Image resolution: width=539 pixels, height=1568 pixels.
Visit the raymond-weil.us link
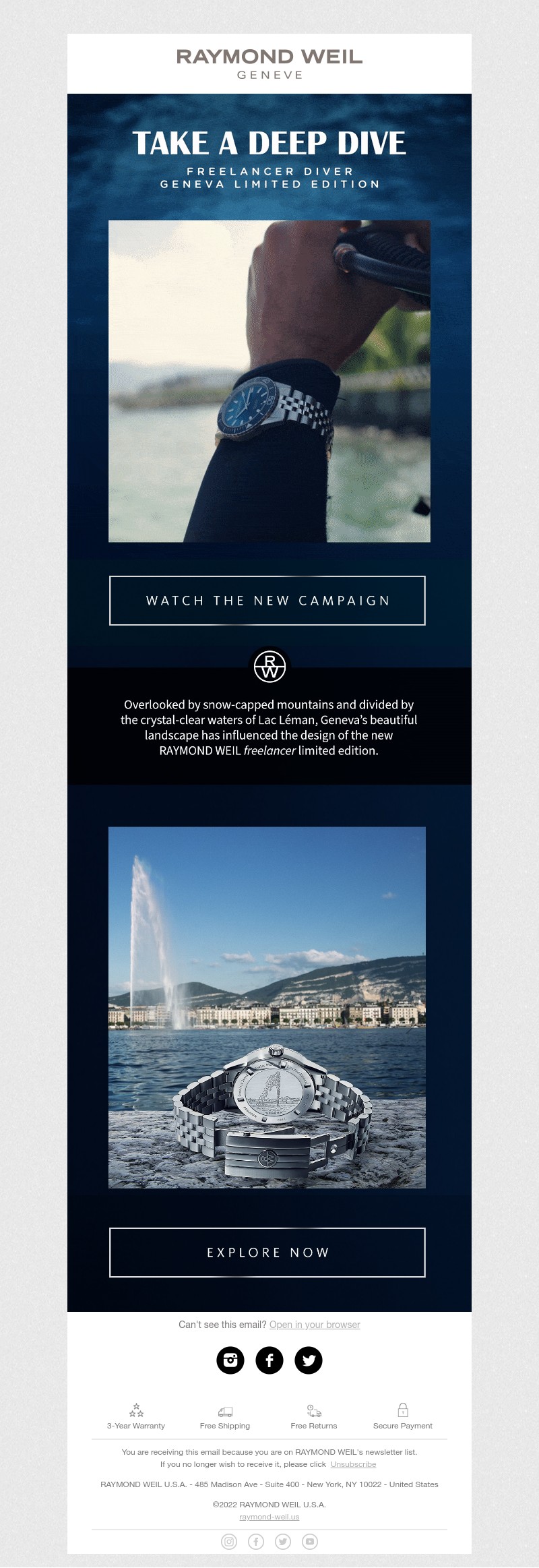tap(269, 1517)
